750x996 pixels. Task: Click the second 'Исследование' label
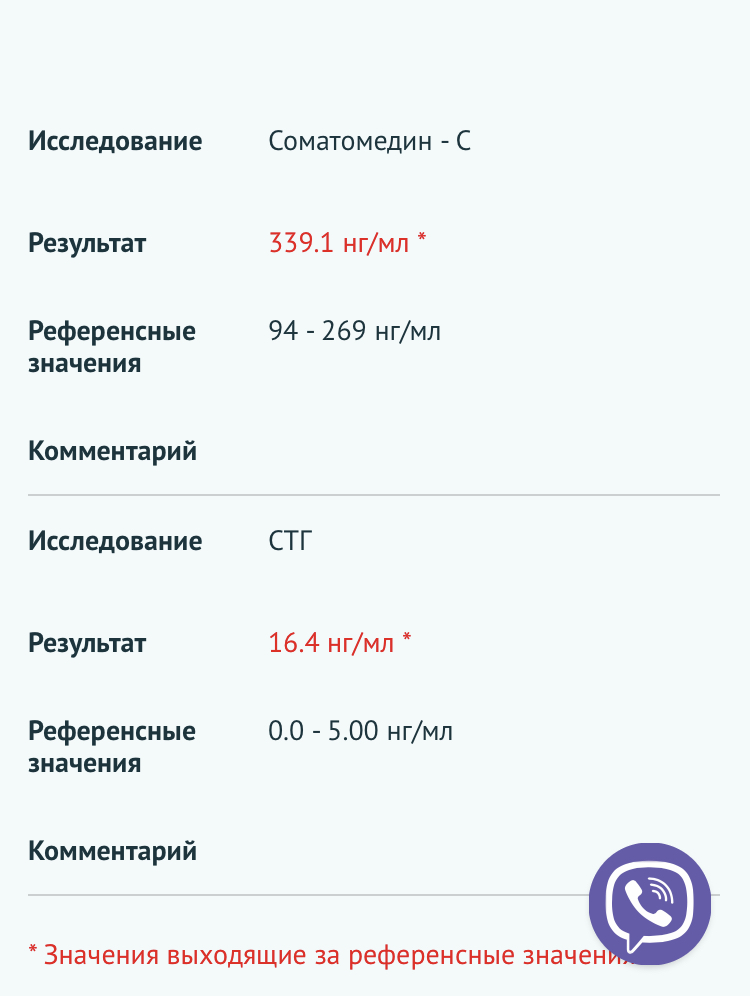click(115, 540)
